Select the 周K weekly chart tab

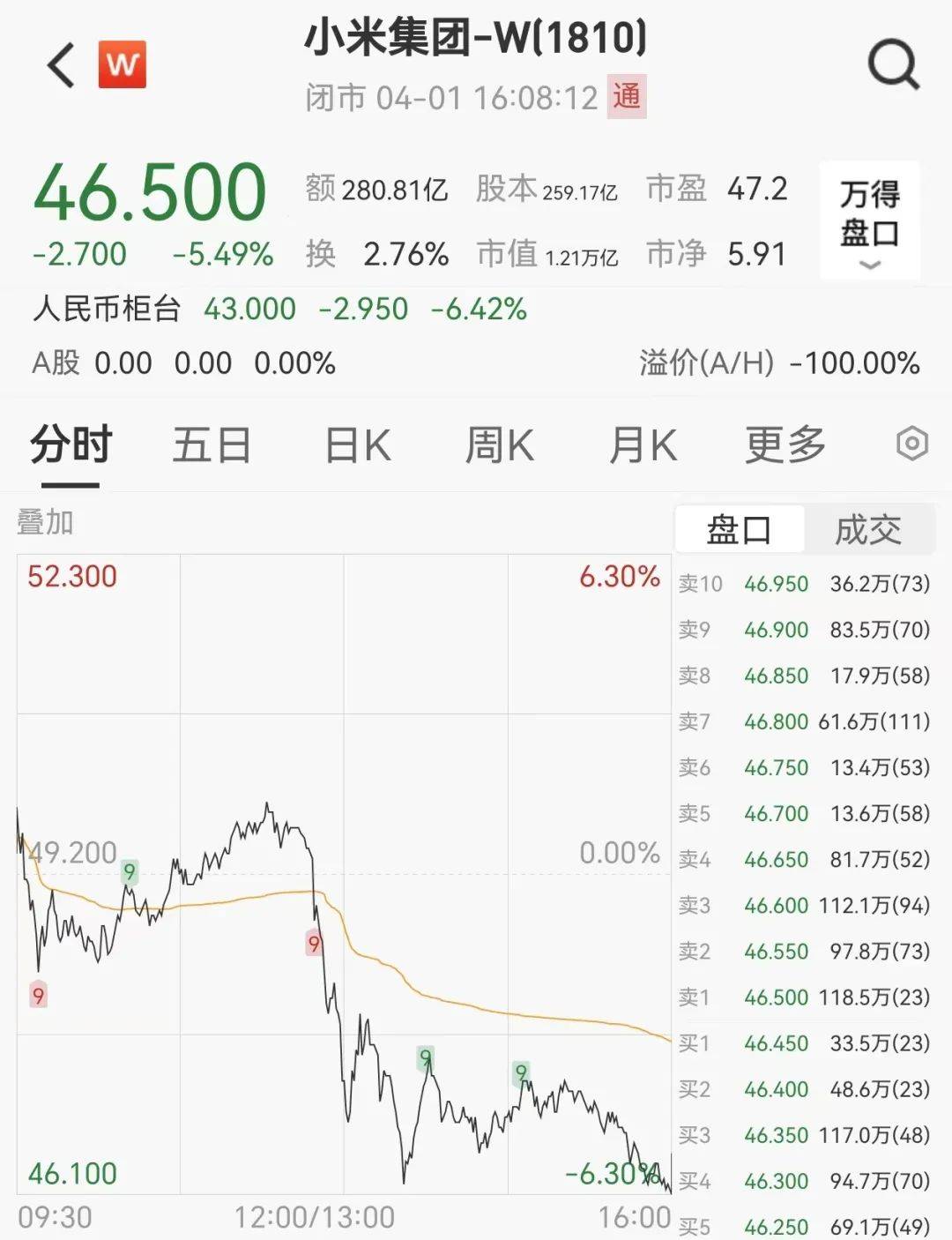coord(498,445)
